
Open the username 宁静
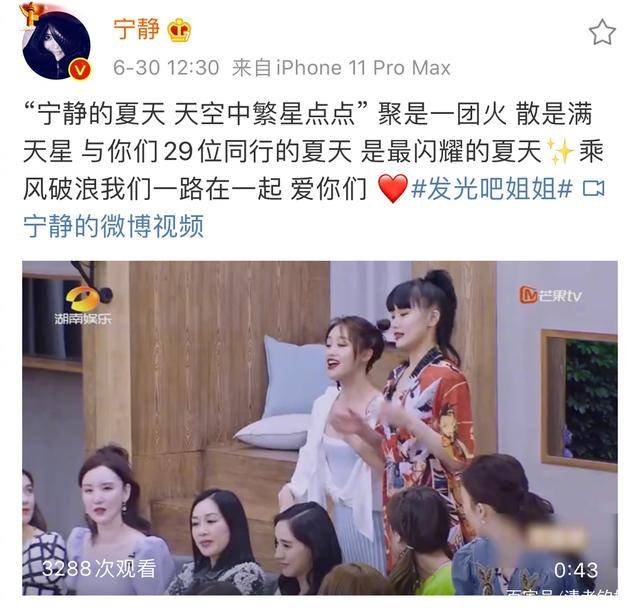coord(135,29)
